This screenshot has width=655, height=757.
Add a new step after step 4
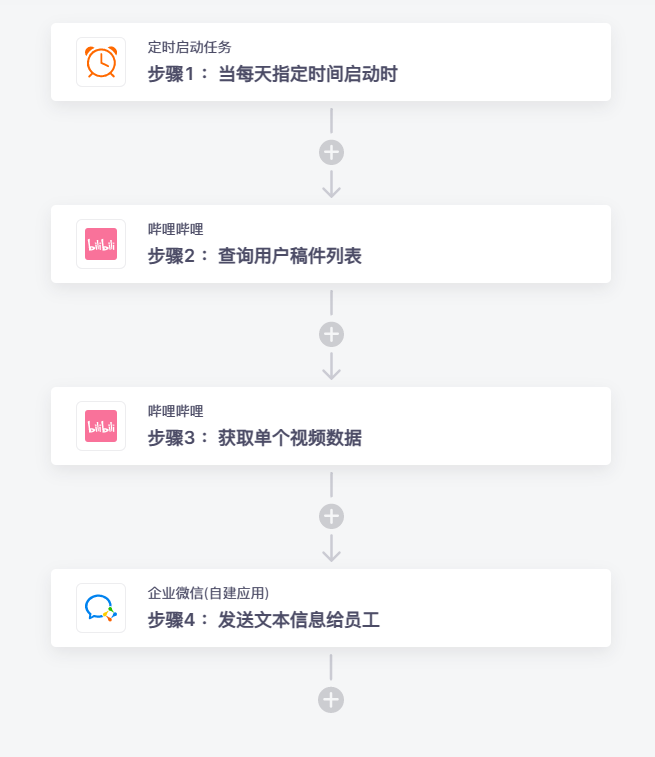coord(331,700)
